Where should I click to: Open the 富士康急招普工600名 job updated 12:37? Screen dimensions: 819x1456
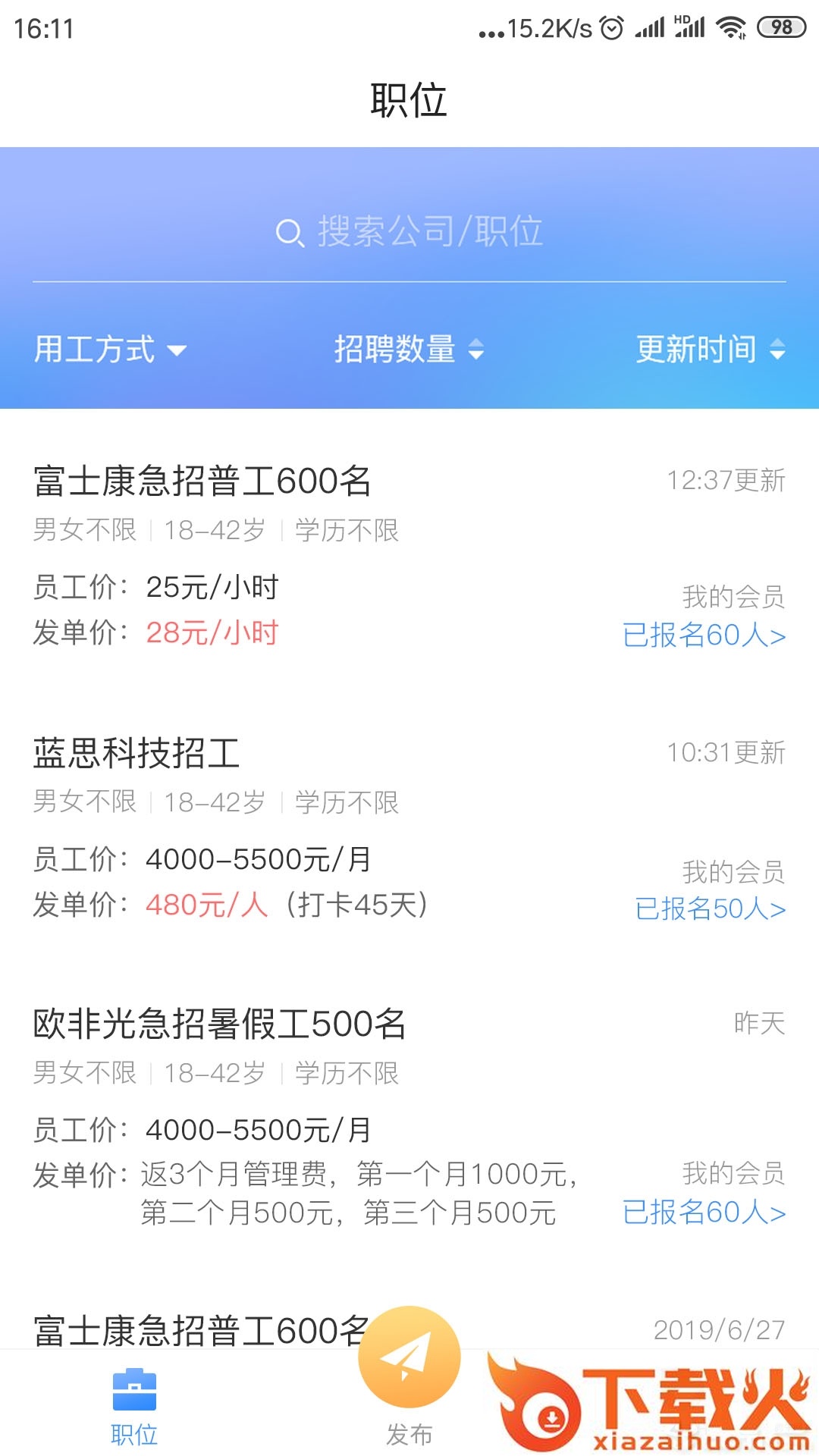(x=202, y=482)
